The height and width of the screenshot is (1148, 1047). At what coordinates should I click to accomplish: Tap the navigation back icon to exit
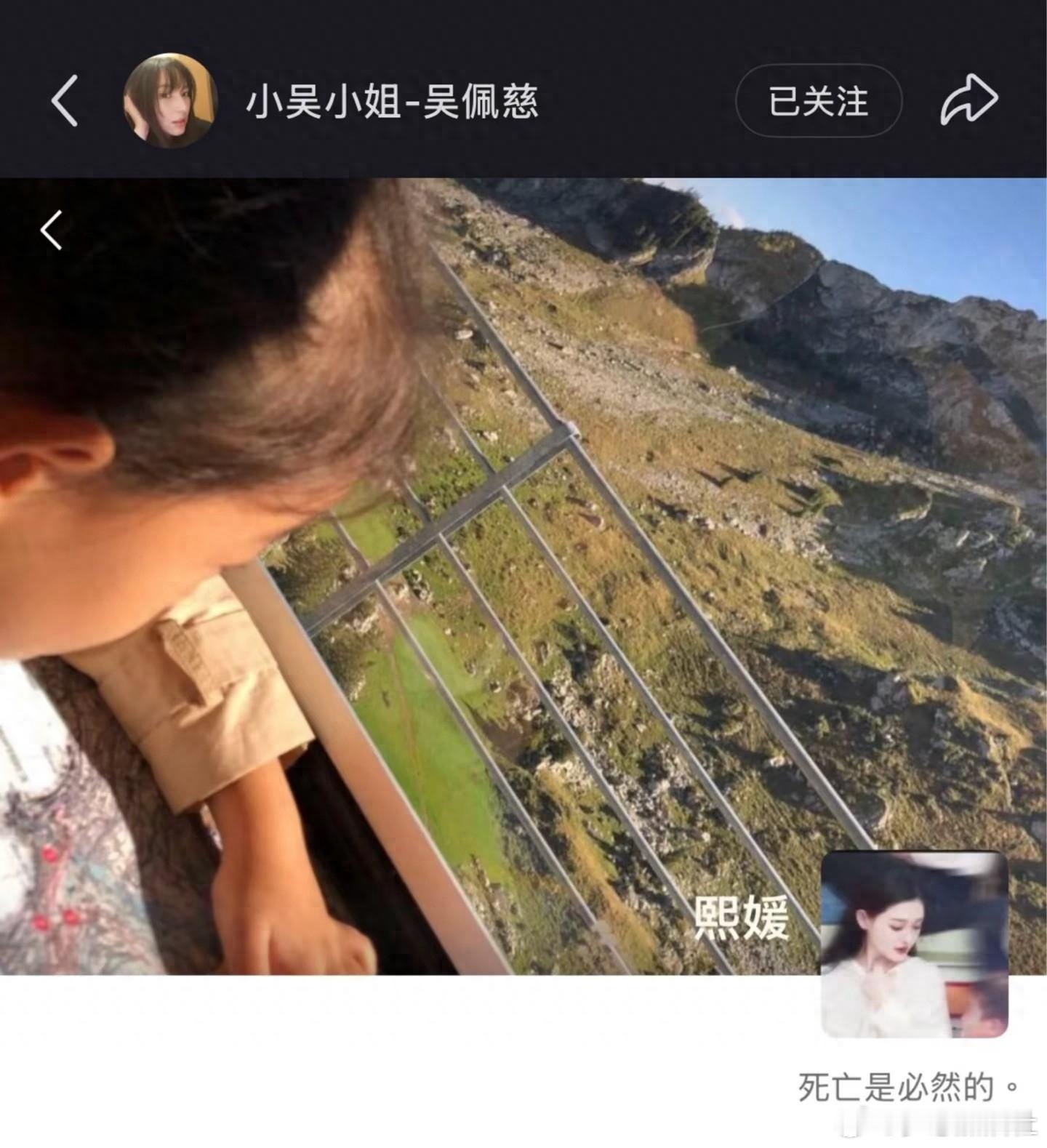point(64,103)
